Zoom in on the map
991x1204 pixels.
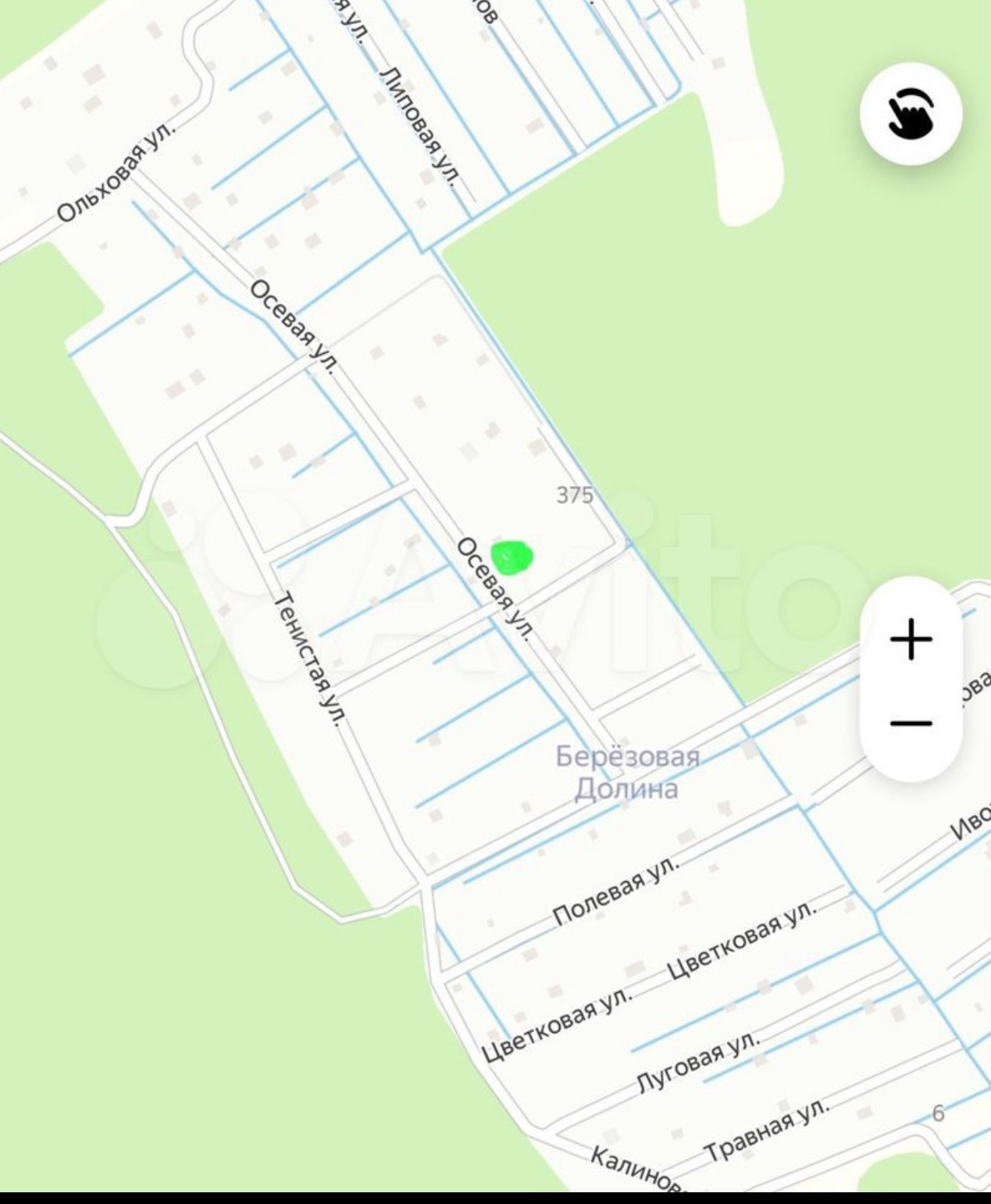click(x=911, y=638)
